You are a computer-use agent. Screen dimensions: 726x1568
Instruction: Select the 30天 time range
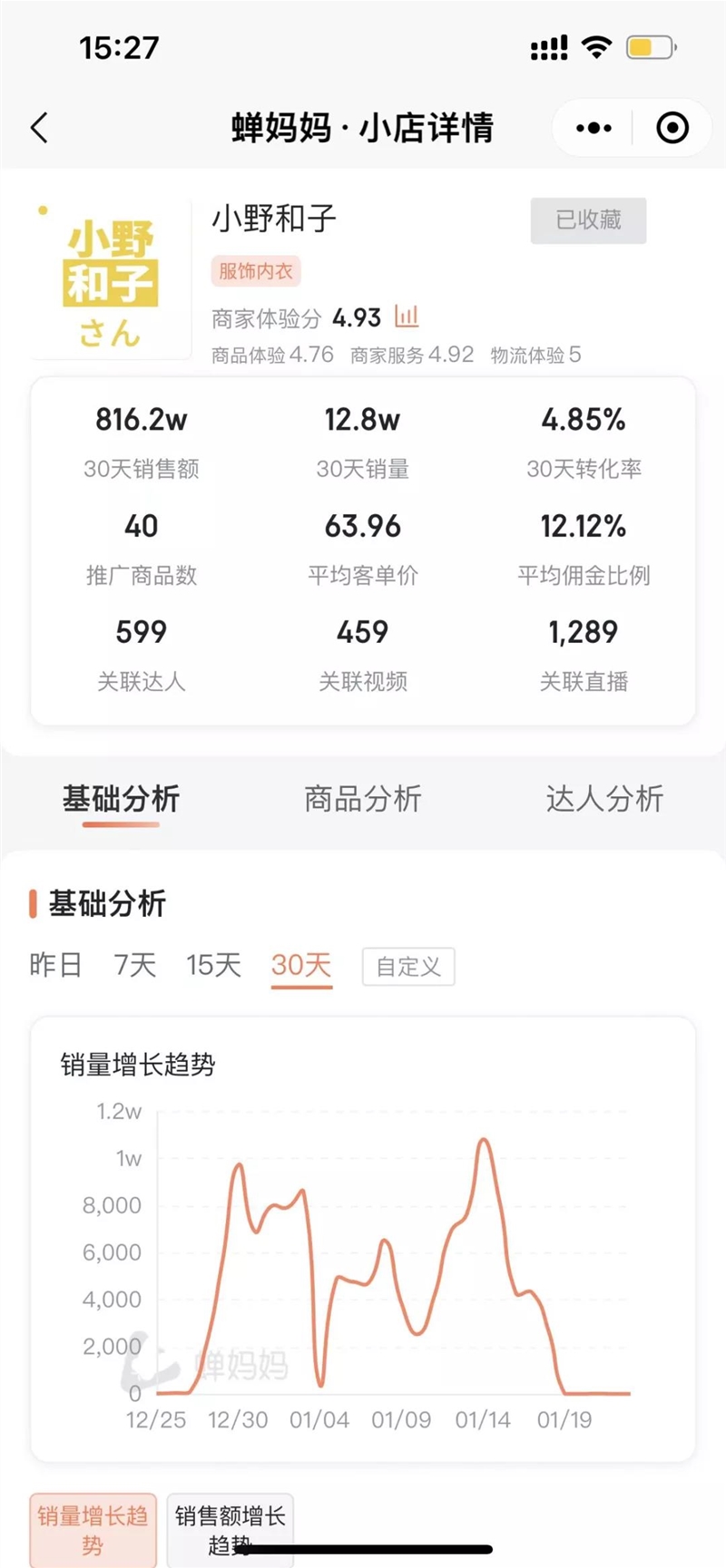point(301,965)
